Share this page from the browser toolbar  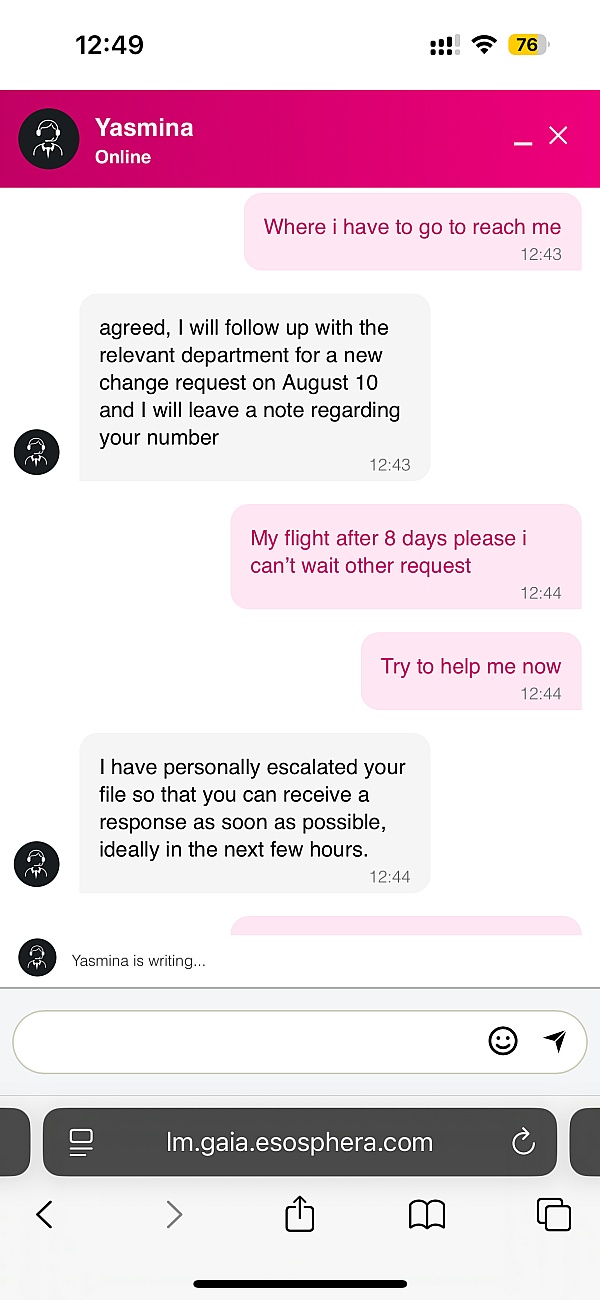[x=300, y=1213]
